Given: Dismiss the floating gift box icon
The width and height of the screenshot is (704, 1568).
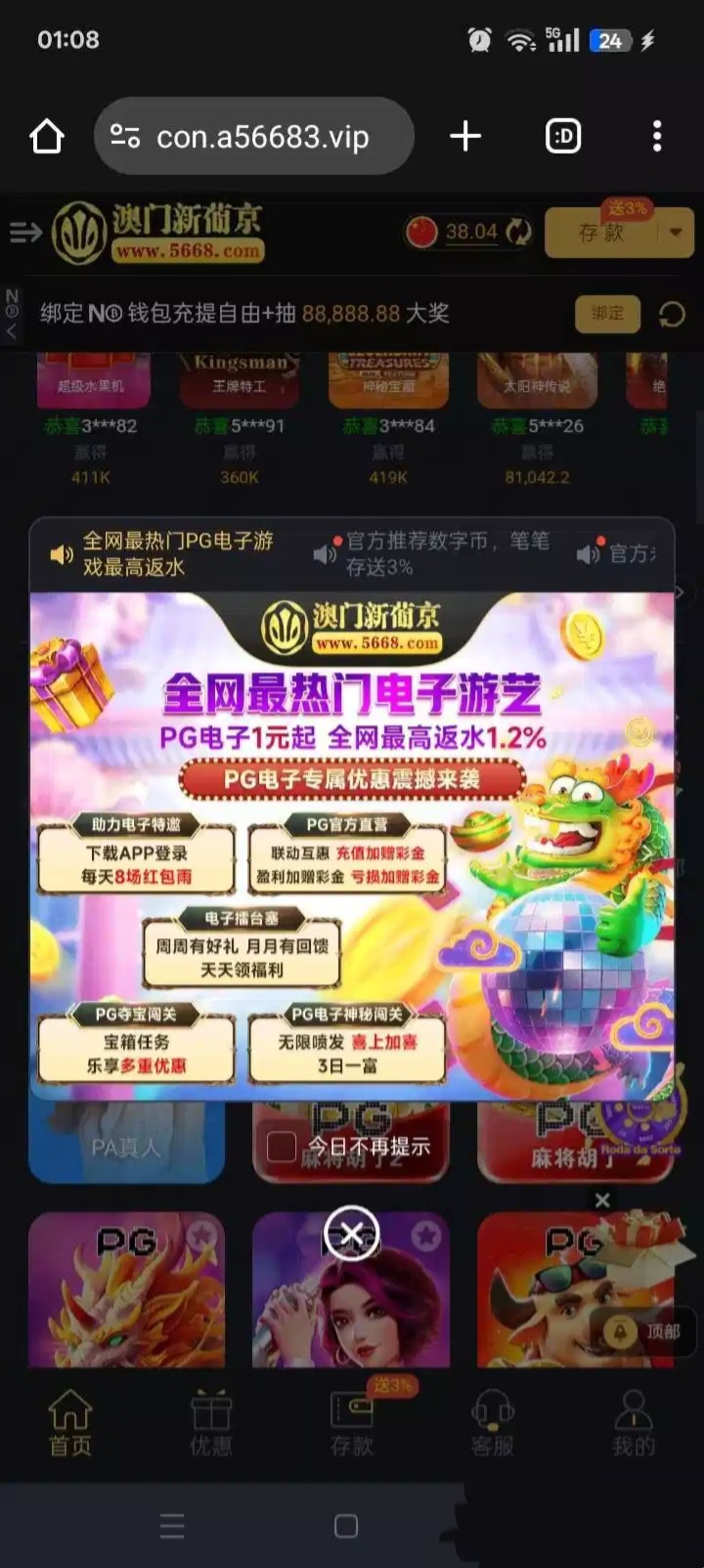Looking at the screenshot, I should [x=602, y=1199].
